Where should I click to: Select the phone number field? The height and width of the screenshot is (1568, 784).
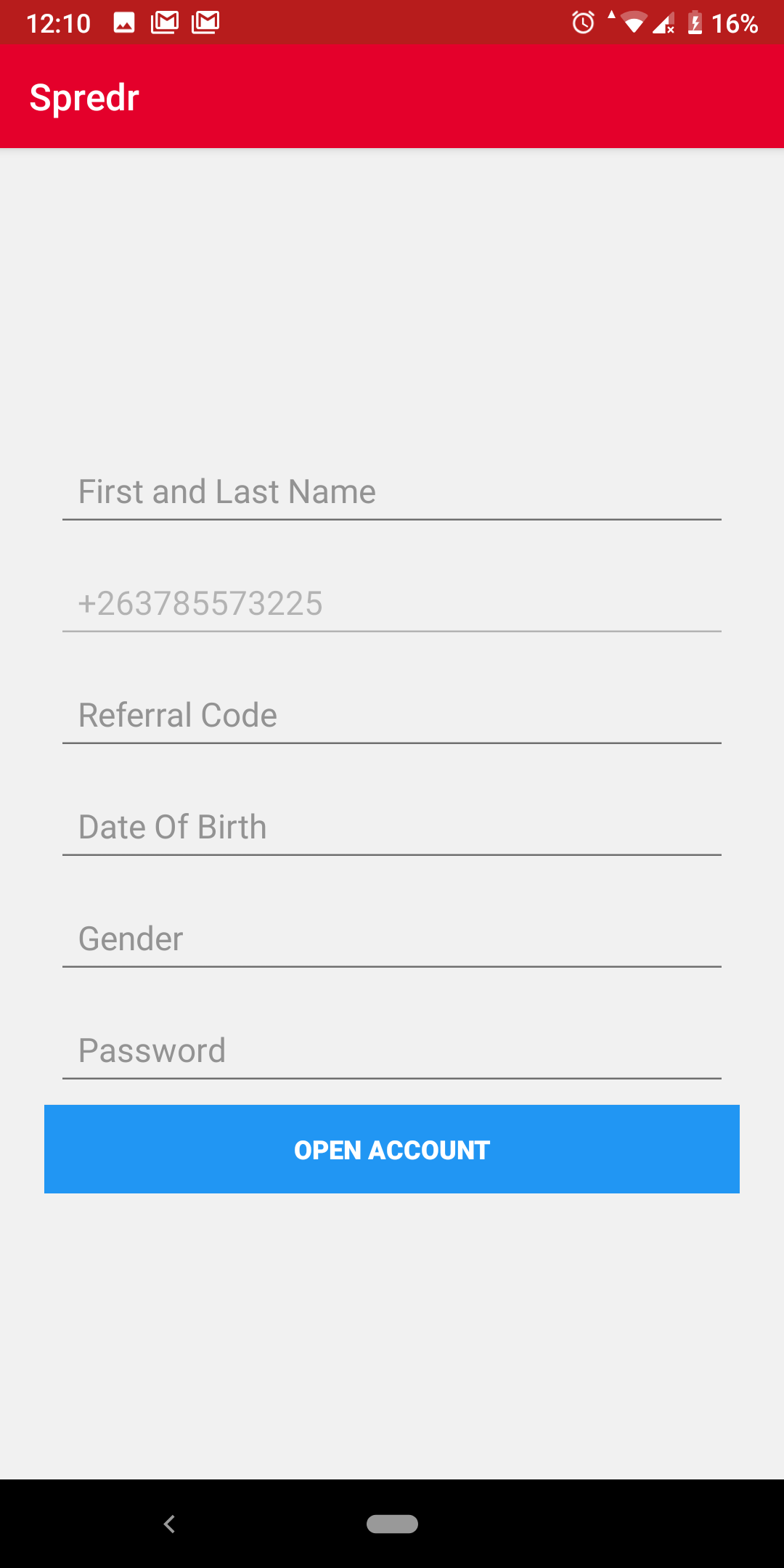392,603
